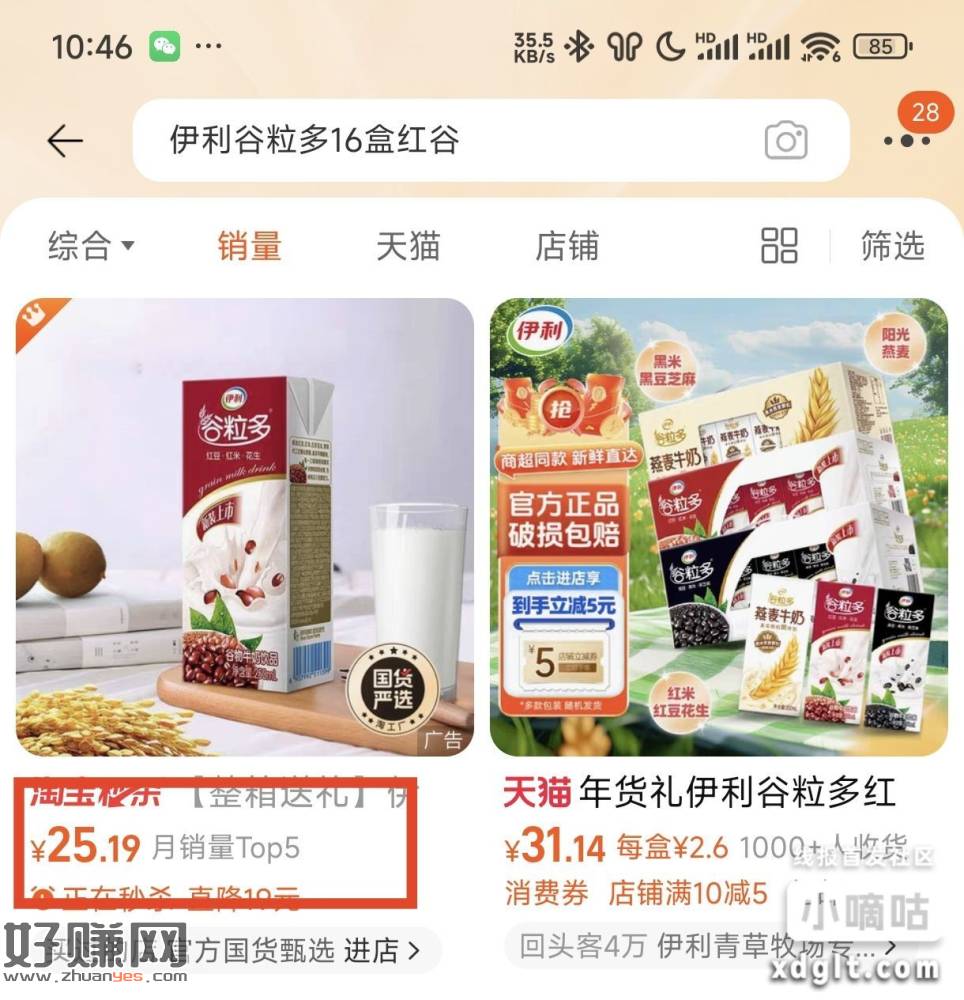
Task: Open camera image search
Action: [786, 141]
